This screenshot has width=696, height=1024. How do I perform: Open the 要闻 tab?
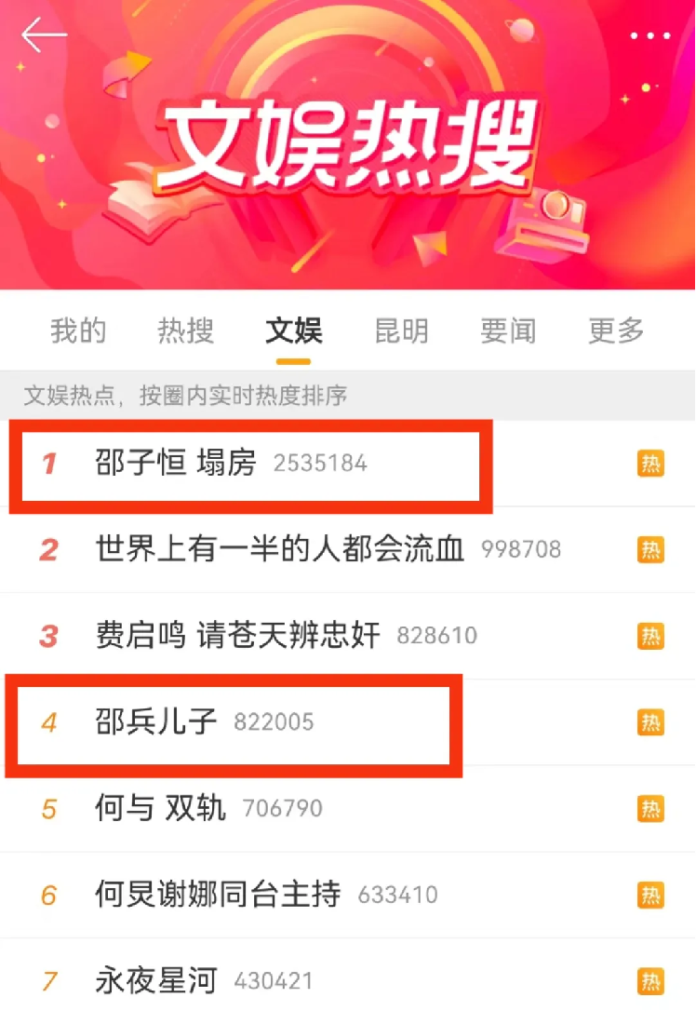(x=508, y=331)
